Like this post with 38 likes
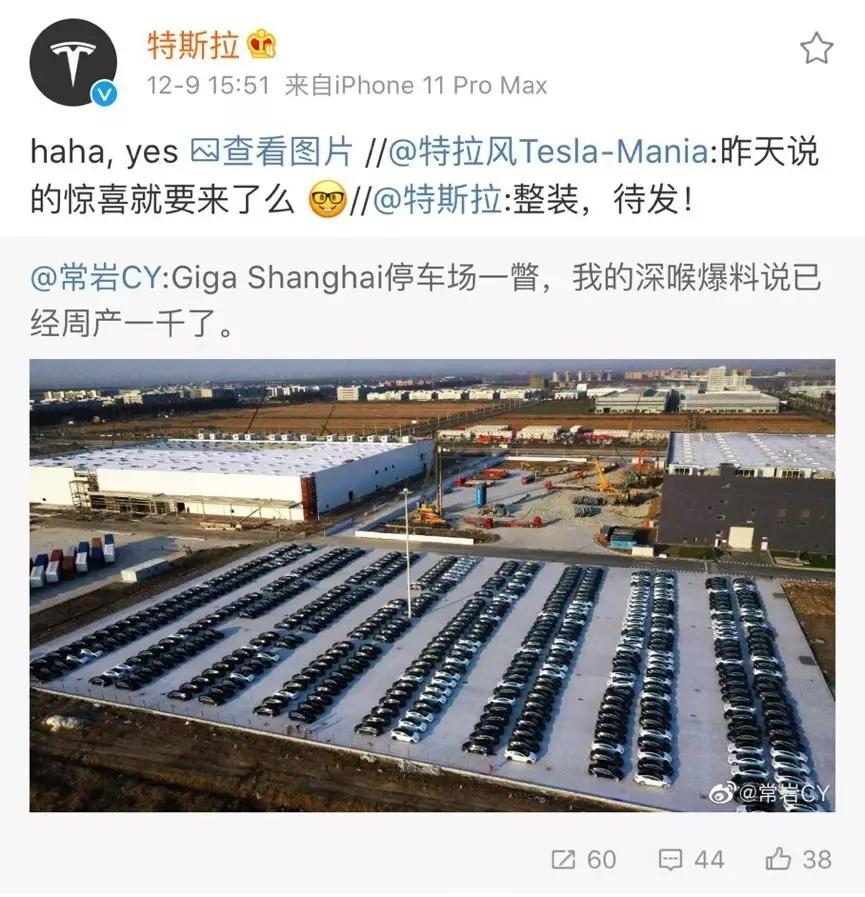The height and width of the screenshot is (897, 865). 798,858
